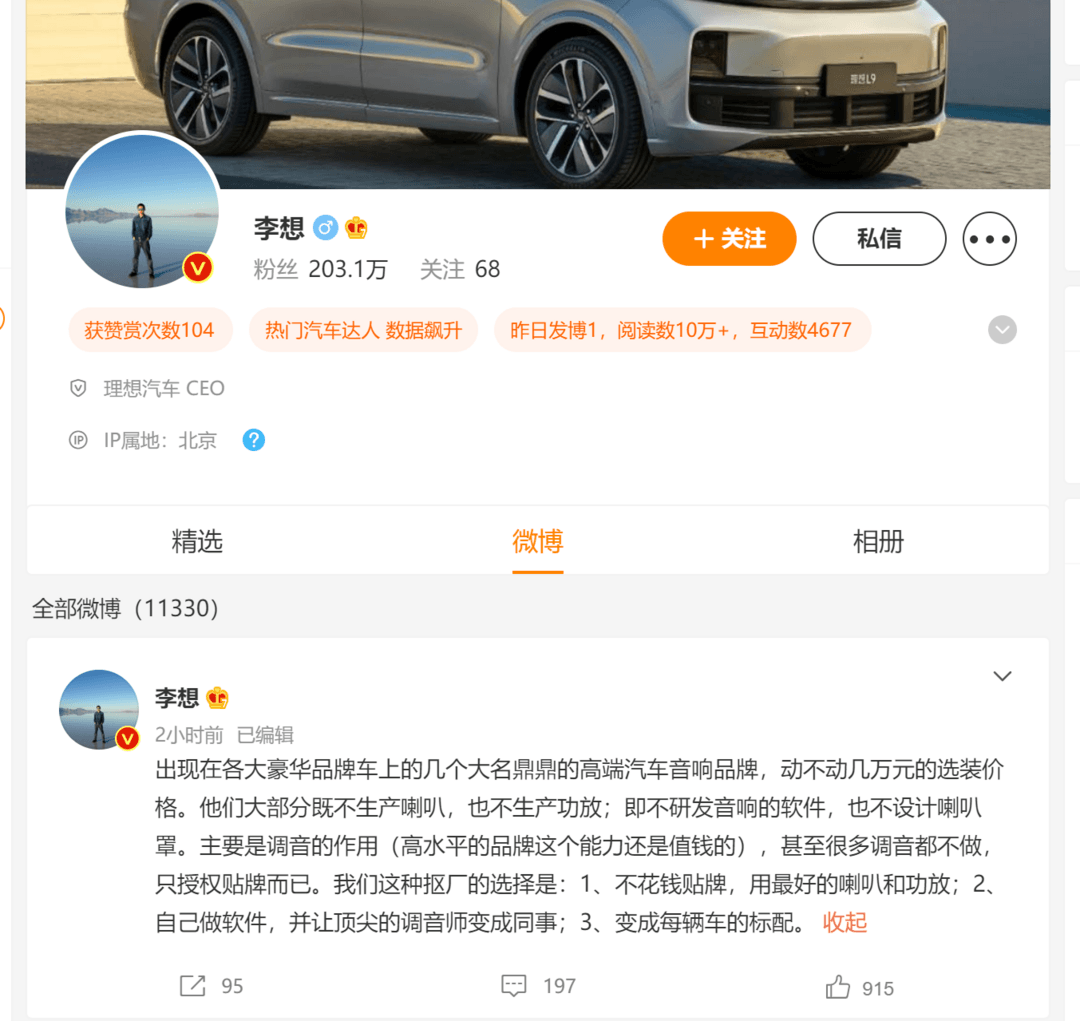This screenshot has width=1080, height=1021.
Task: Open the small avatar on the post
Action: [x=99, y=709]
